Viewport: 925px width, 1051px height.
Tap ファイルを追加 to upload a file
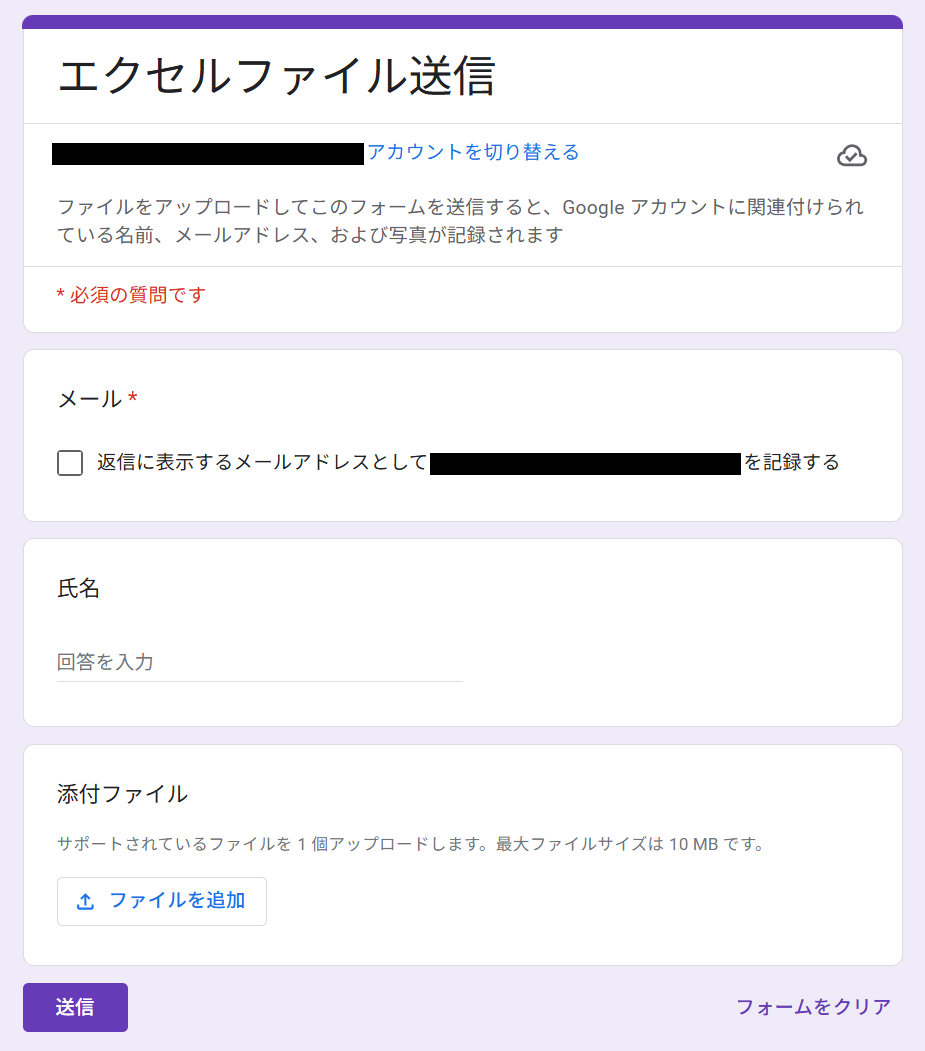tap(162, 901)
